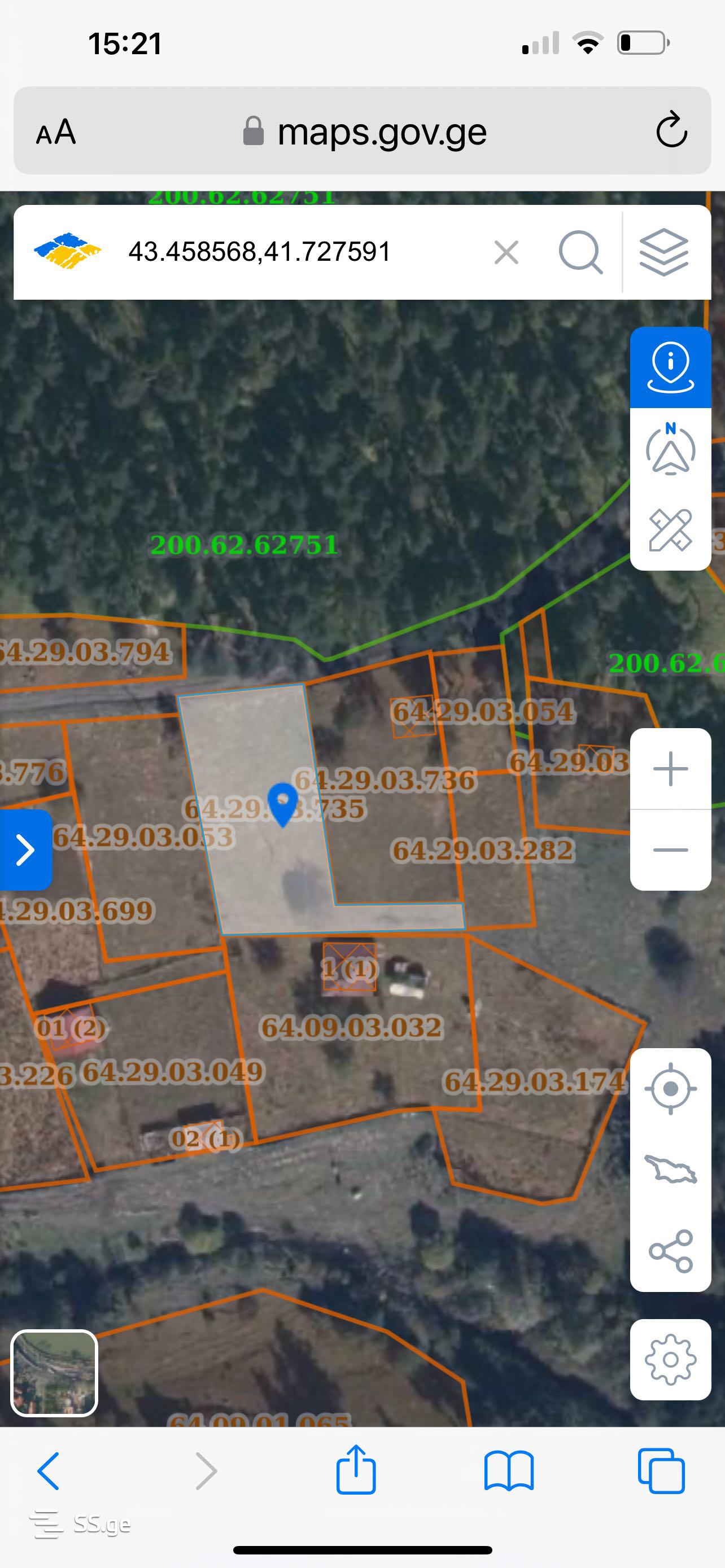Viewport: 725px width, 1568px height.
Task: Edit the coordinates search field
Action: coord(292,252)
